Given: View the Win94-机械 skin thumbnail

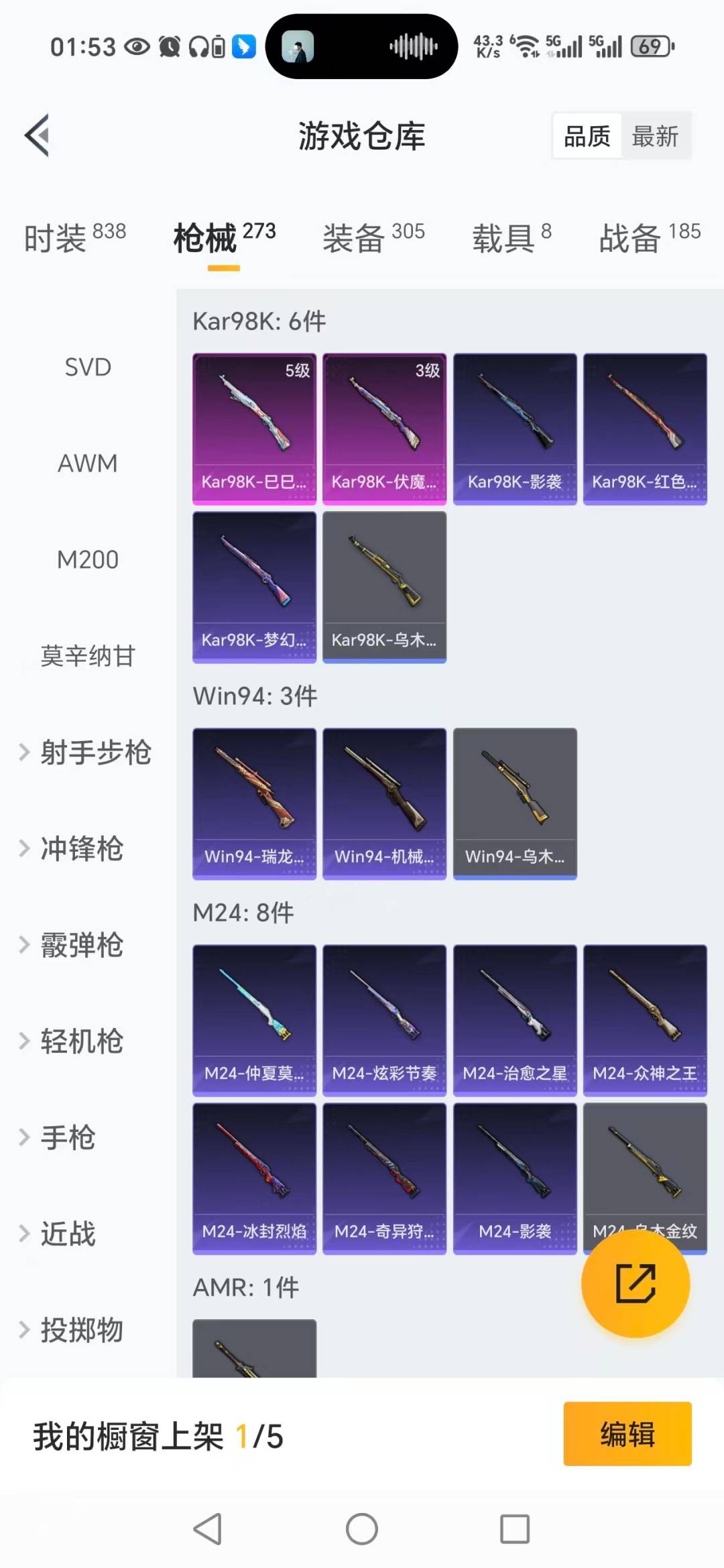Looking at the screenshot, I should tap(385, 803).
